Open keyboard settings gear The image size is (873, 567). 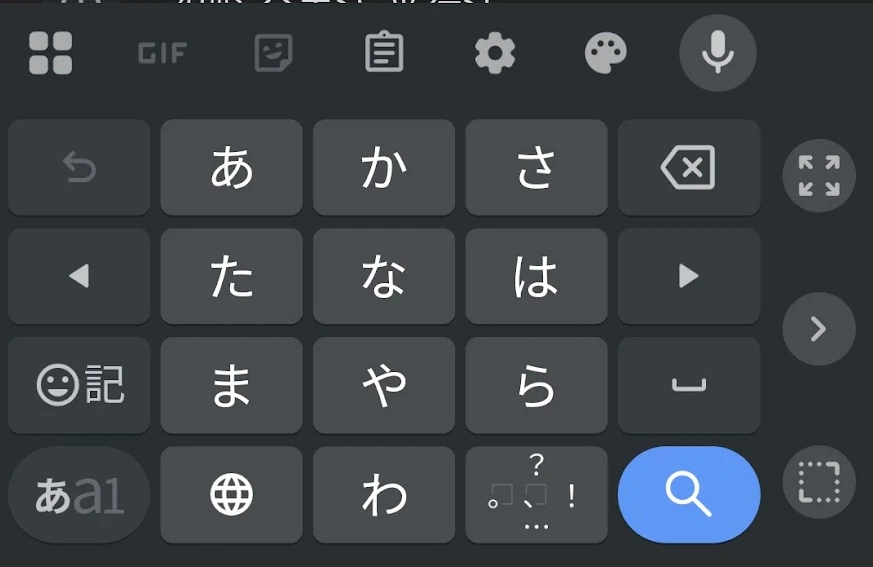[x=494, y=53]
